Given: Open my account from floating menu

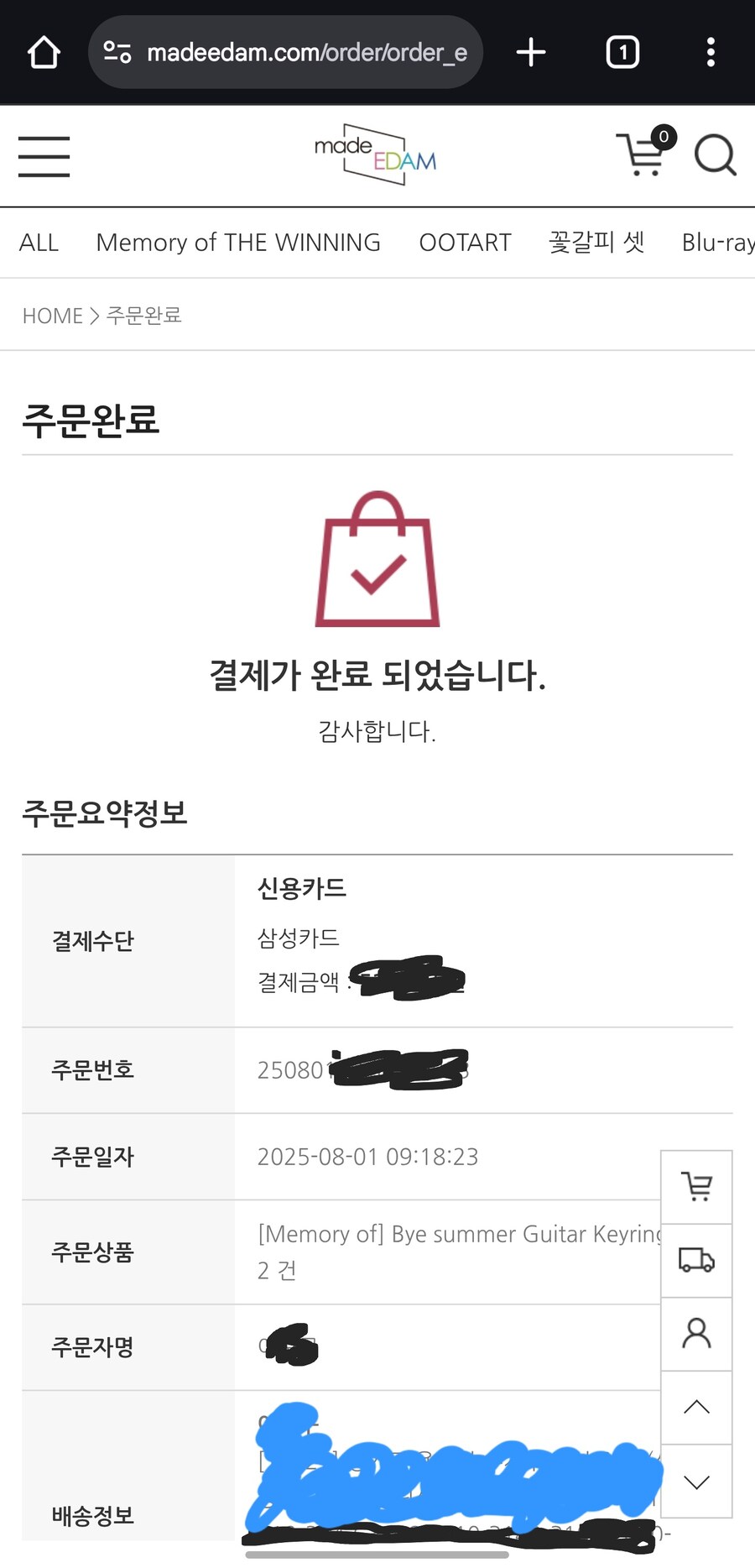Looking at the screenshot, I should (x=696, y=1334).
